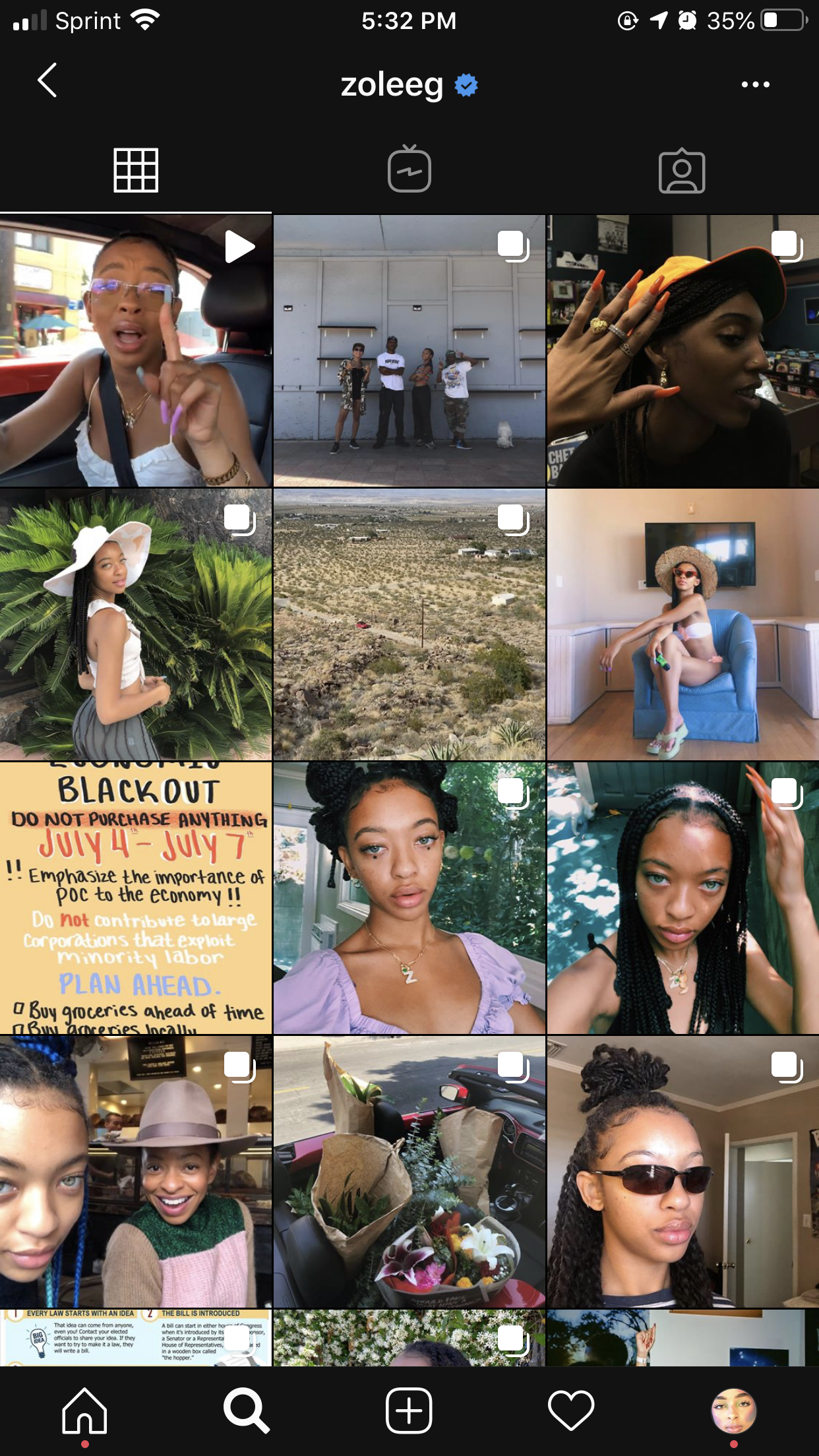Open the group photo by the gray wall

[409, 351]
